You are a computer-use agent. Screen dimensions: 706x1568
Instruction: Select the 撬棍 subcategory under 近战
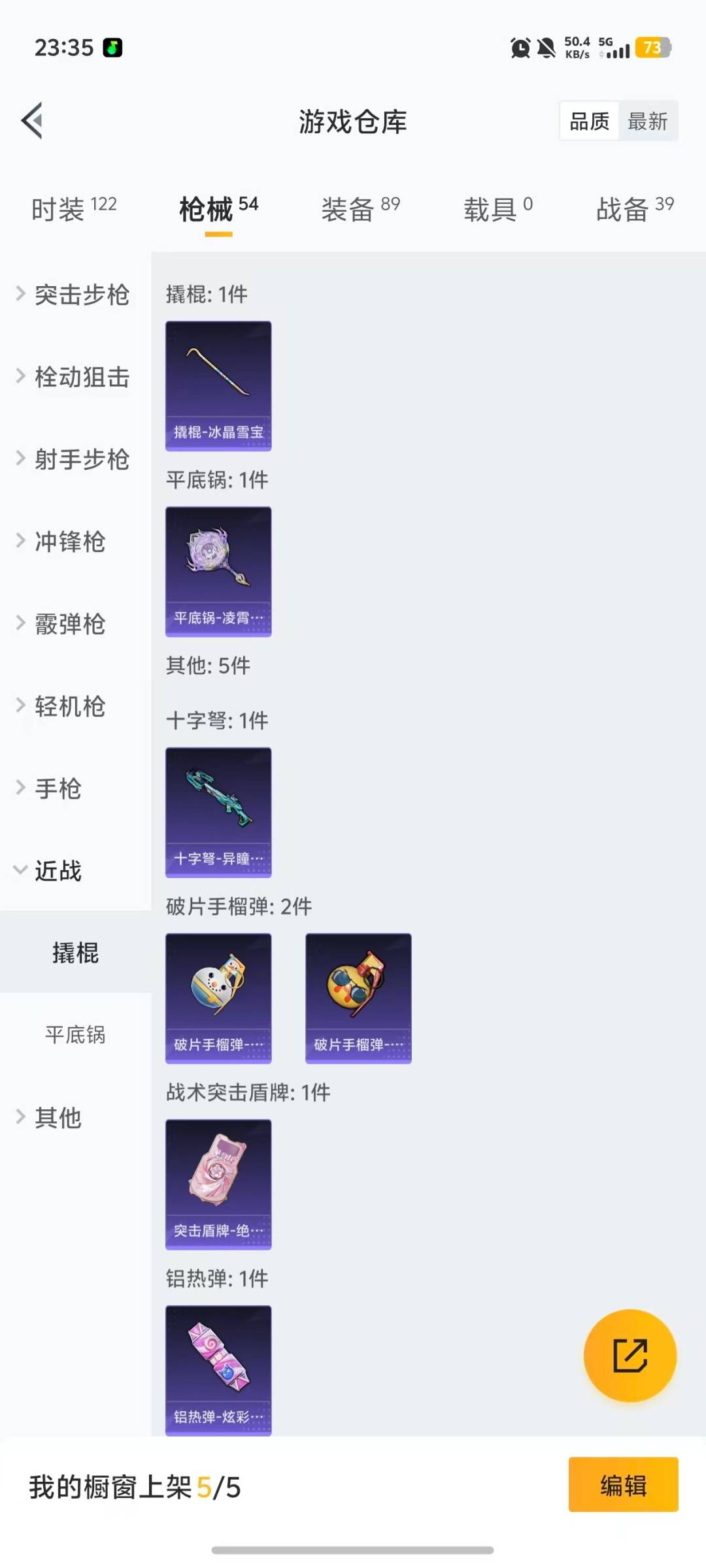click(76, 953)
